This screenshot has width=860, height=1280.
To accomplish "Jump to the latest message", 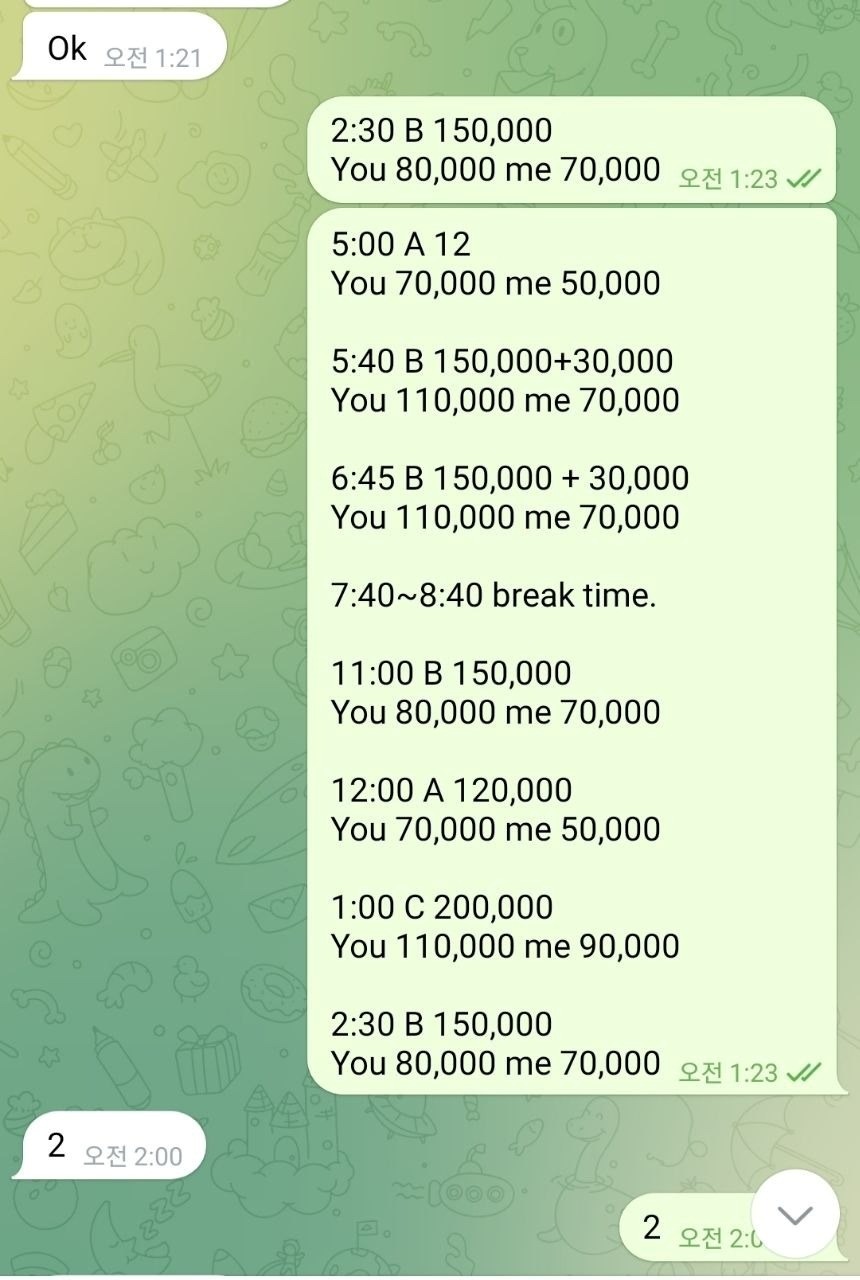I will [x=795, y=1215].
